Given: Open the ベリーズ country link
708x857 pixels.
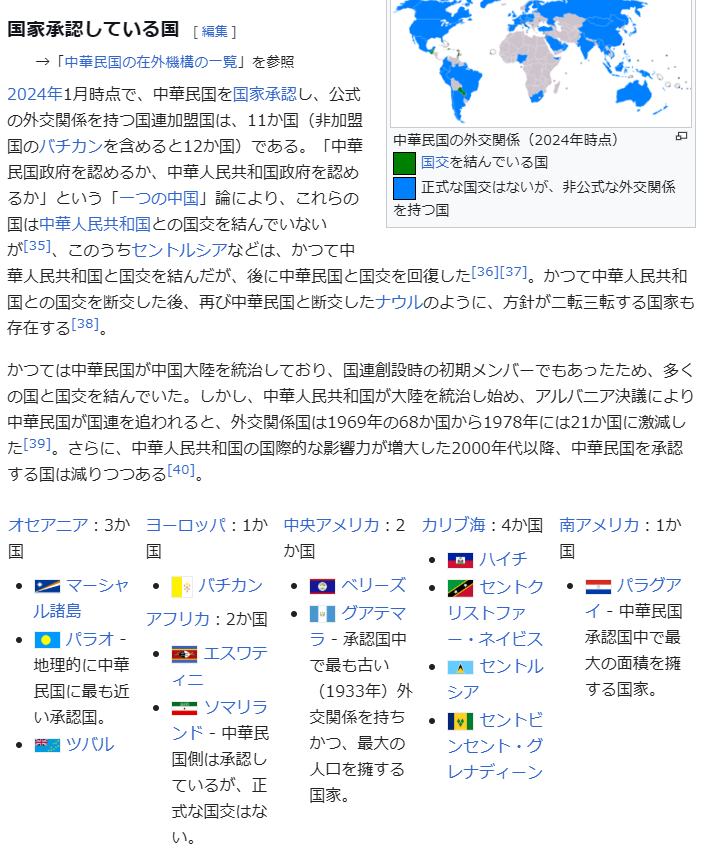Looking at the screenshot, I should [373, 586].
